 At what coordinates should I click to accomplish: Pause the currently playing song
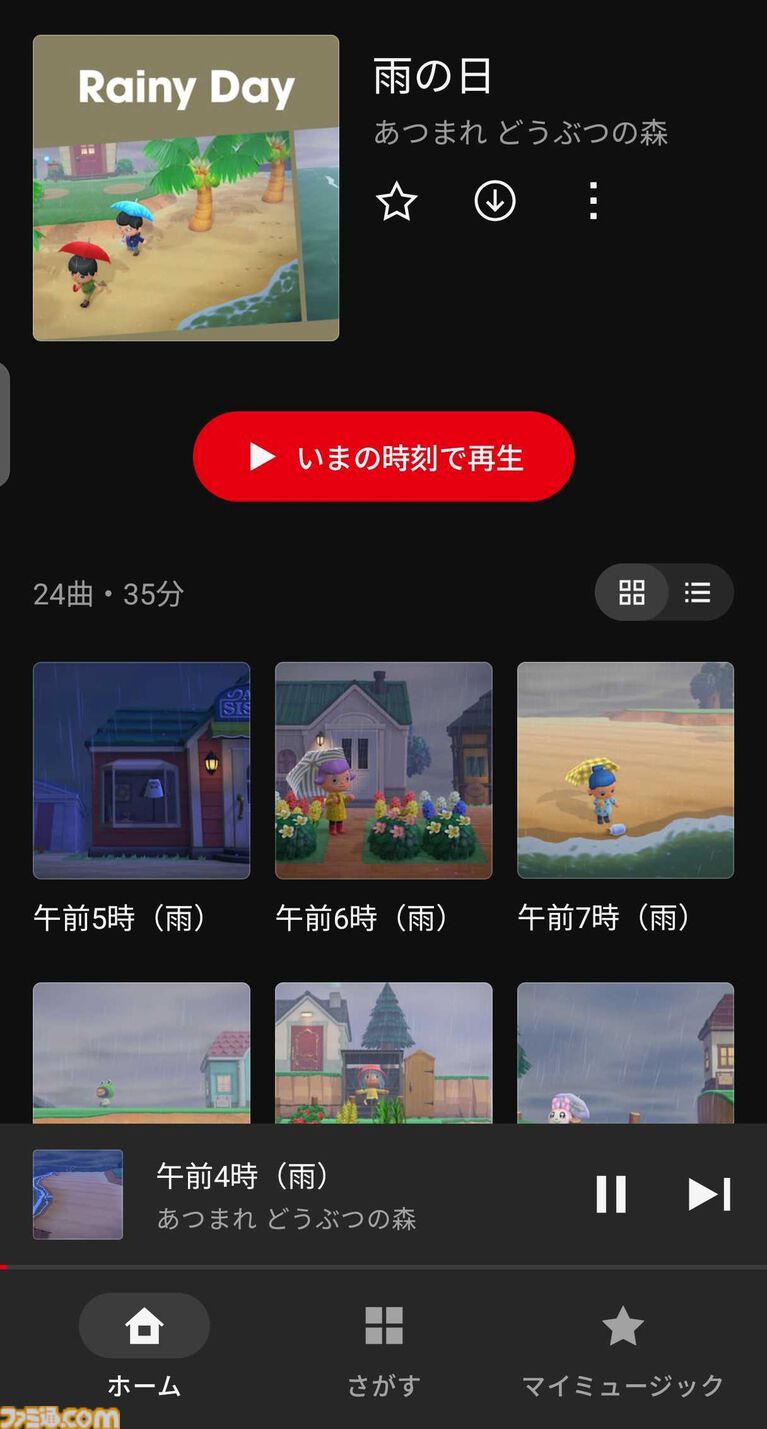click(611, 1194)
